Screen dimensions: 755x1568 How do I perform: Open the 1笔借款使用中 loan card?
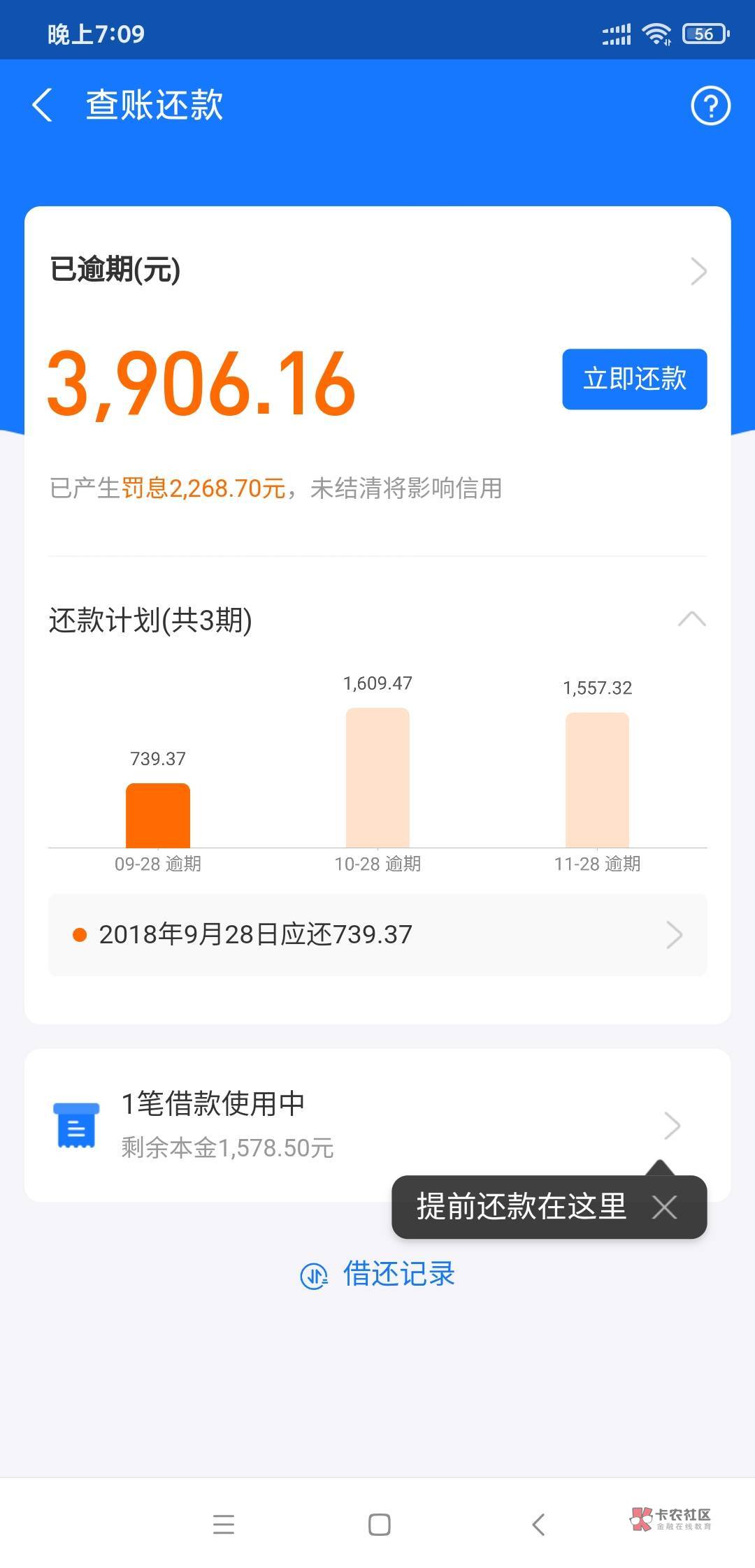[377, 1125]
